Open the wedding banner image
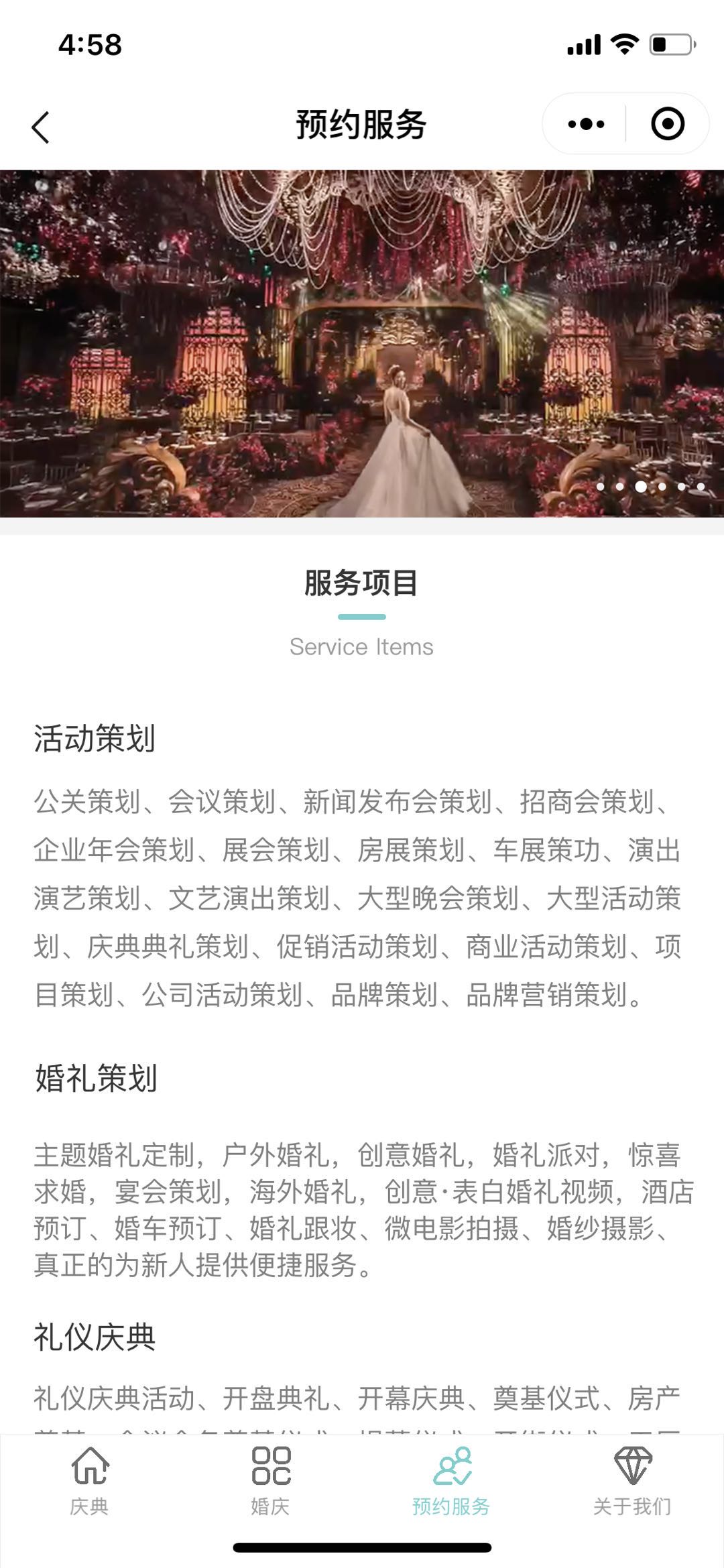Screen dimensions: 724x1568 (x=362, y=343)
